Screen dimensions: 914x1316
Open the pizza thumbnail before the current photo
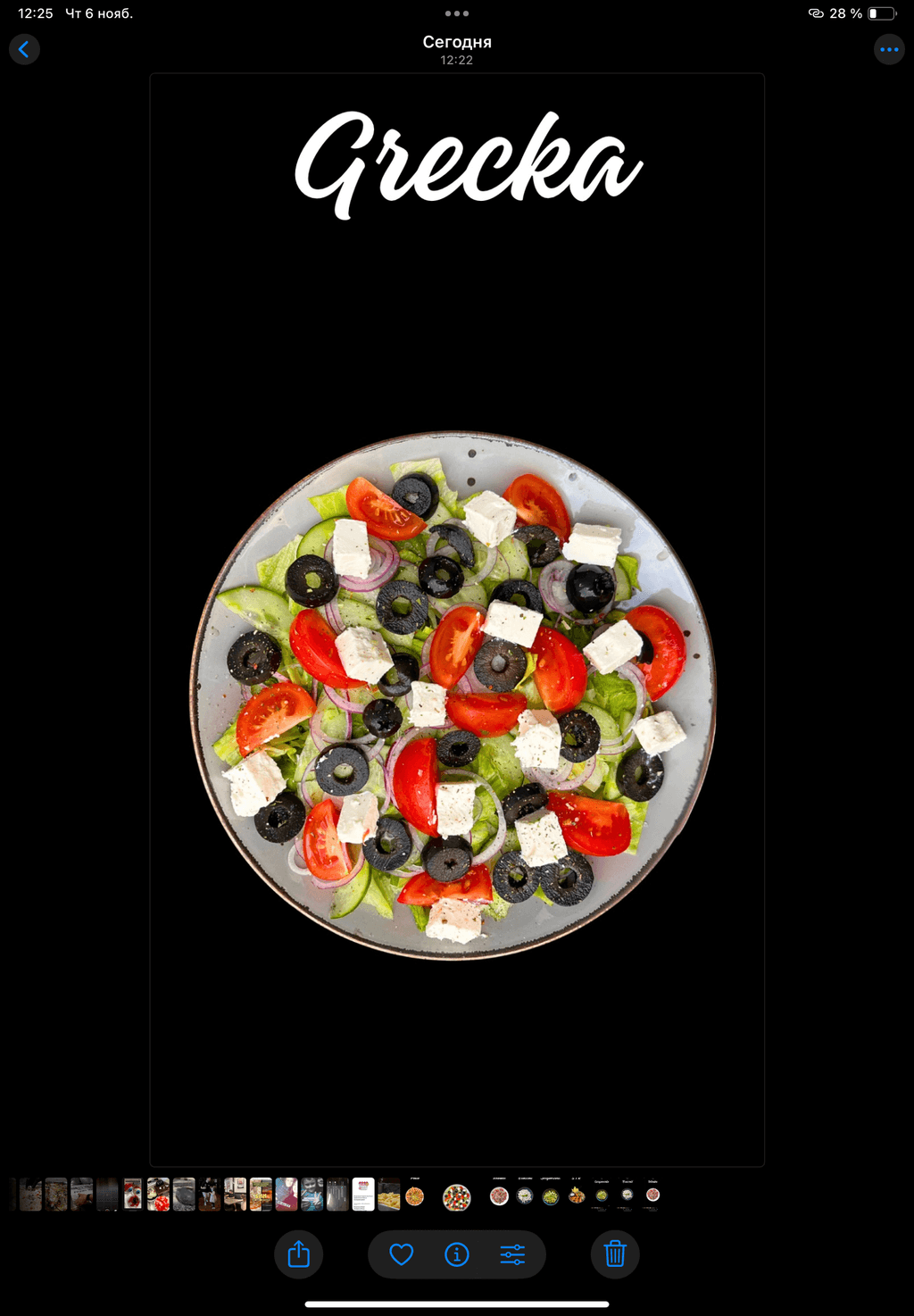(415, 1195)
